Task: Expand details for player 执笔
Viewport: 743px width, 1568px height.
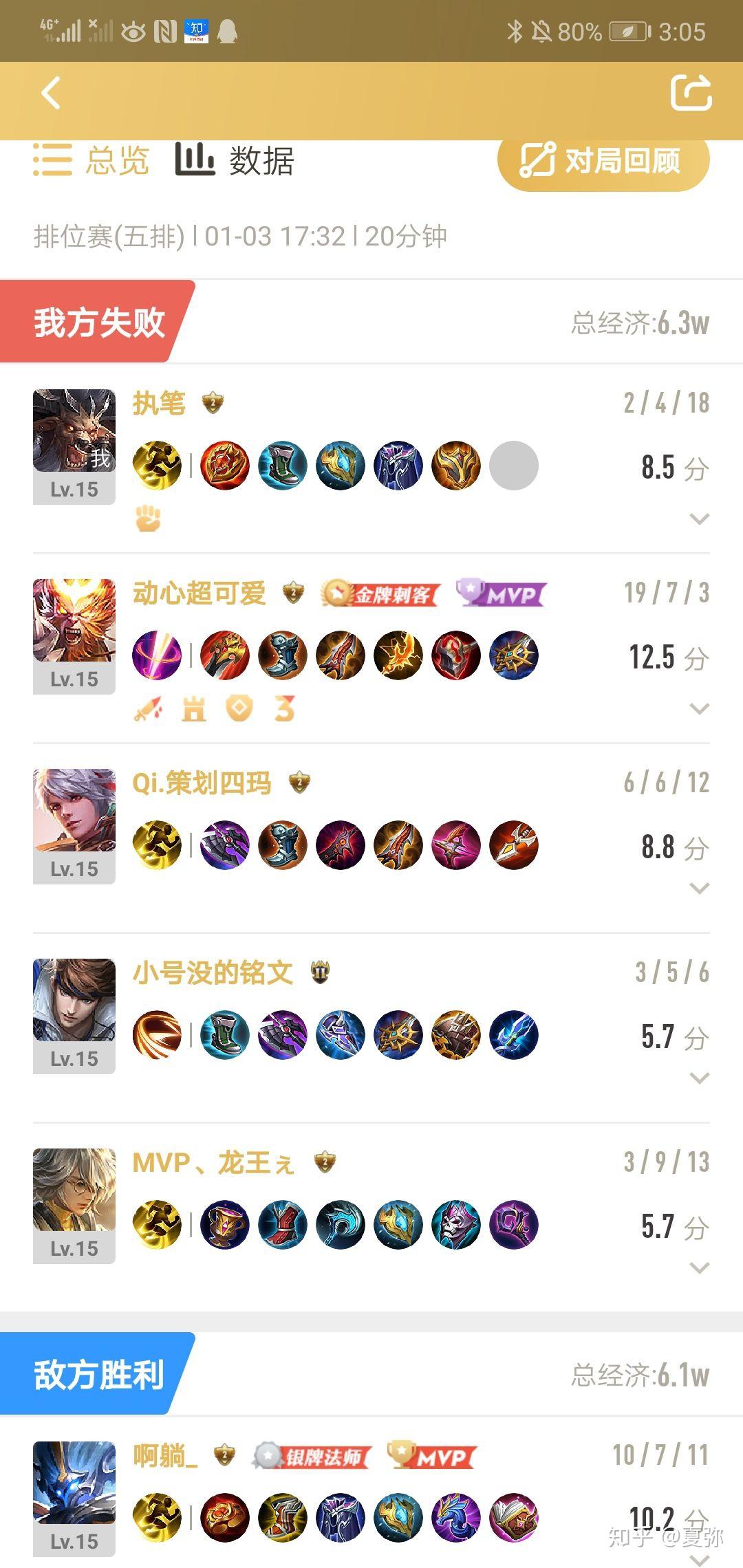Action: tap(699, 519)
